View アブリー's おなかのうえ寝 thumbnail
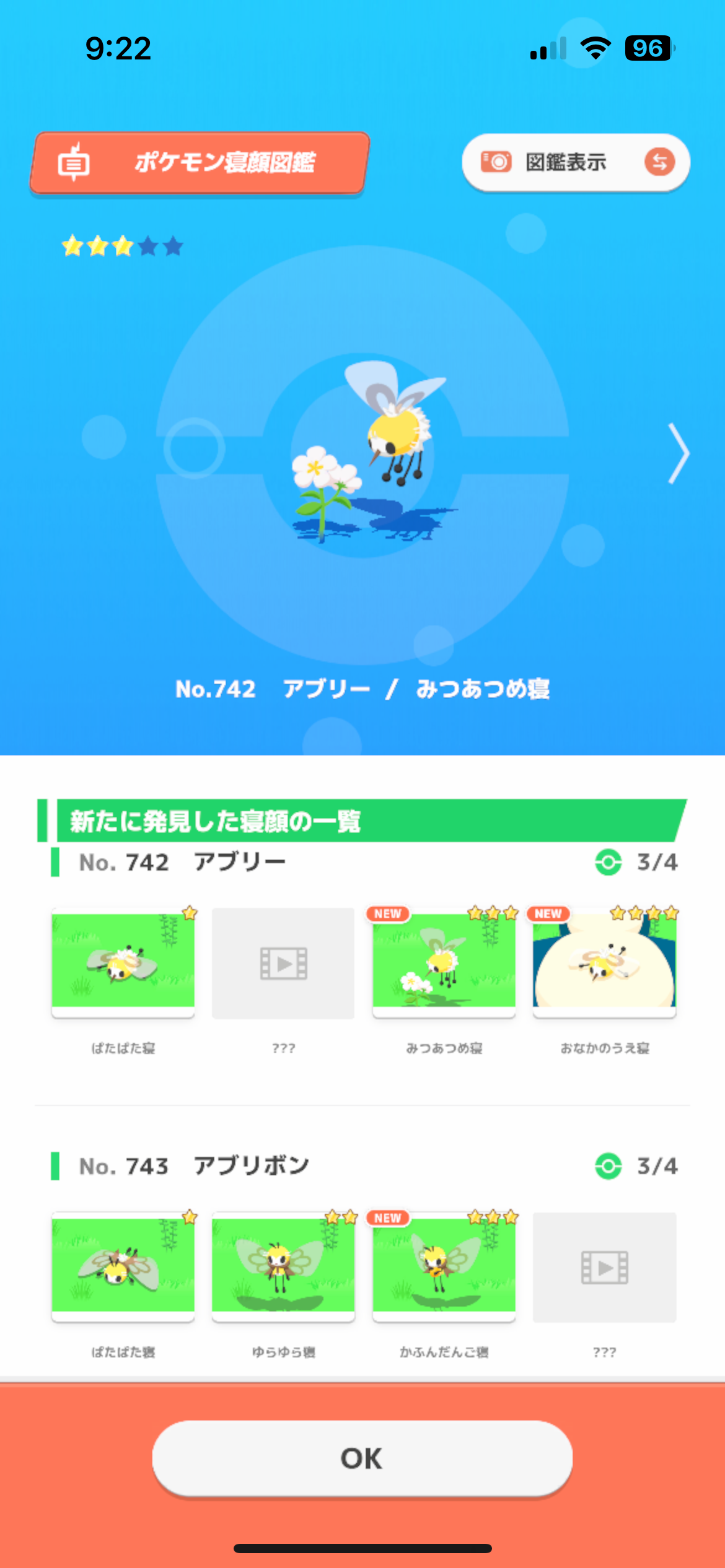Viewport: 725px width, 1568px height. (604, 962)
